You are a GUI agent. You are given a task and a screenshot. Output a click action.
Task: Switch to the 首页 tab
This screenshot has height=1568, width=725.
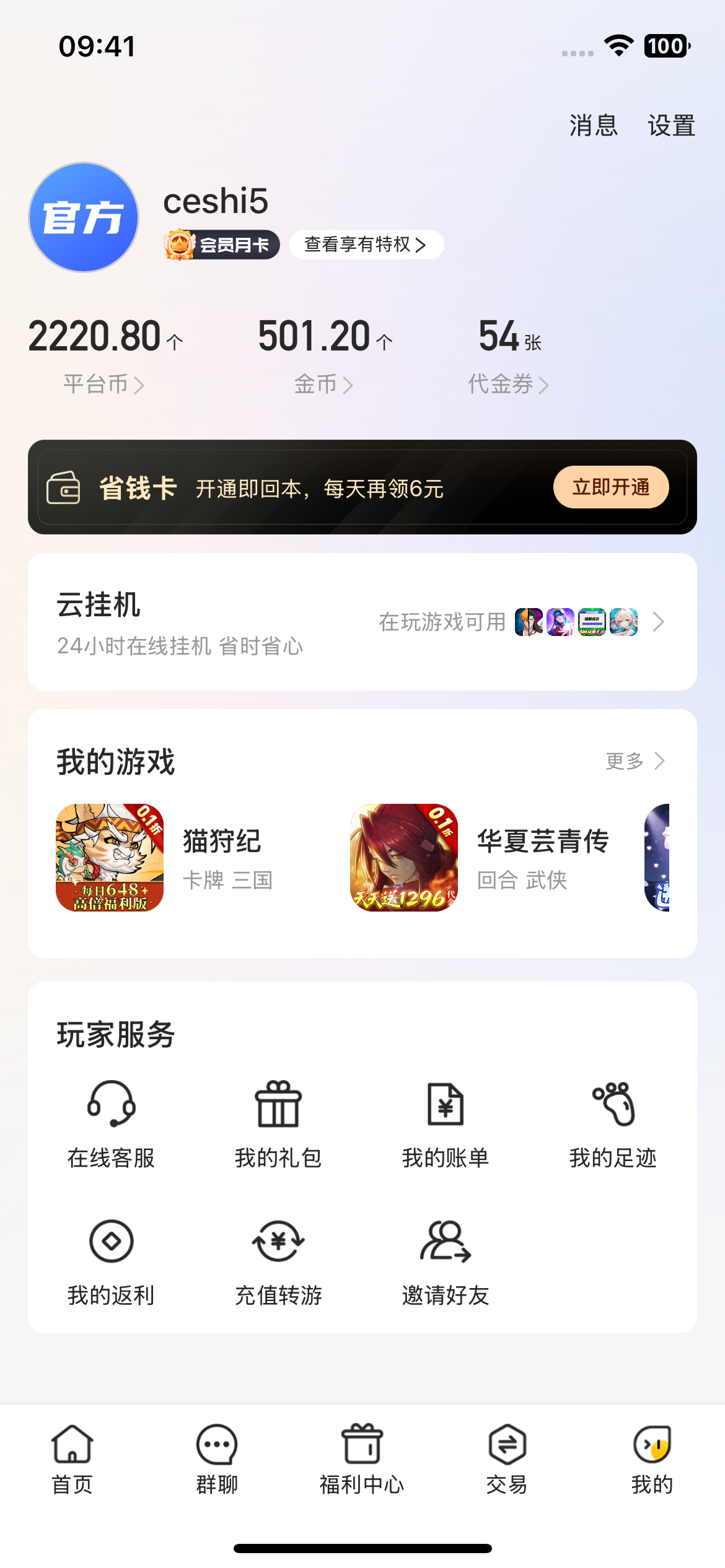(72, 1460)
